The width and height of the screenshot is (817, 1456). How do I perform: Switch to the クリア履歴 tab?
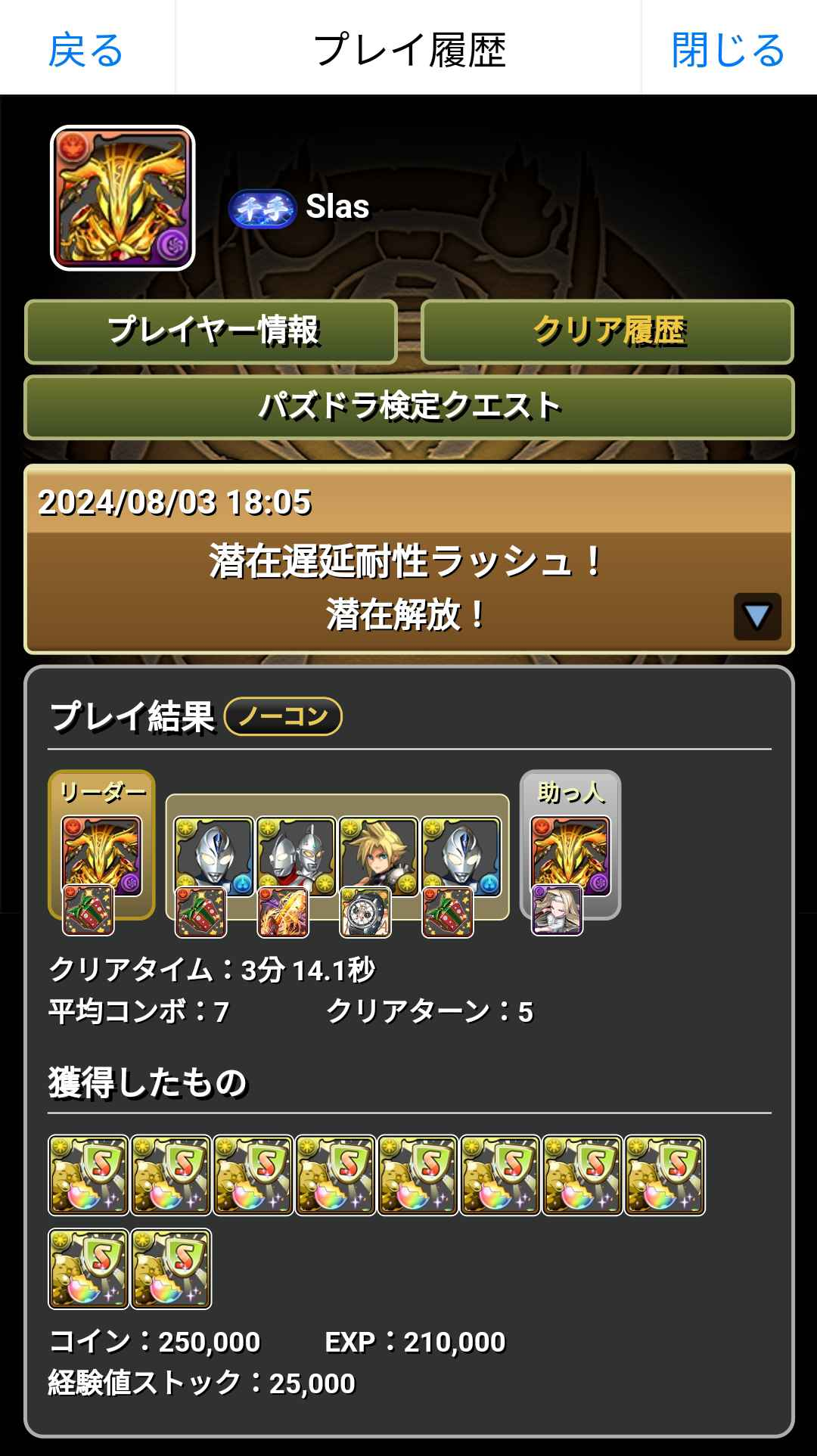point(607,331)
